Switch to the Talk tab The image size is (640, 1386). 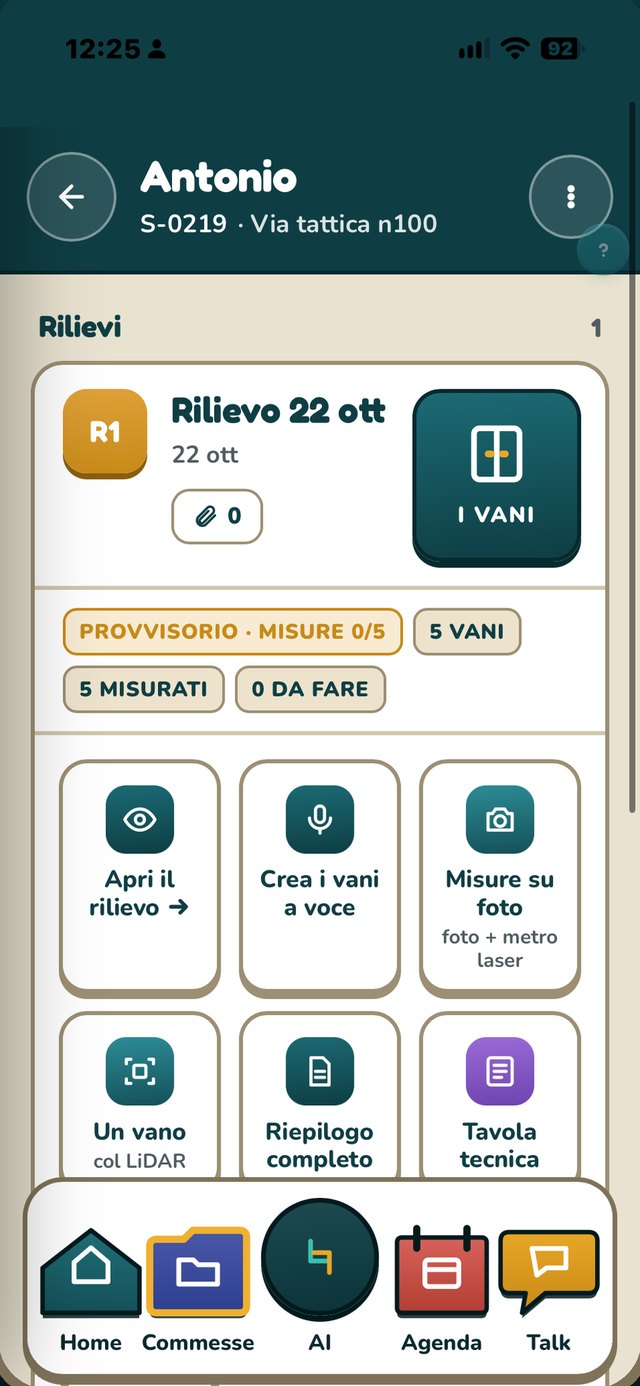[549, 1291]
